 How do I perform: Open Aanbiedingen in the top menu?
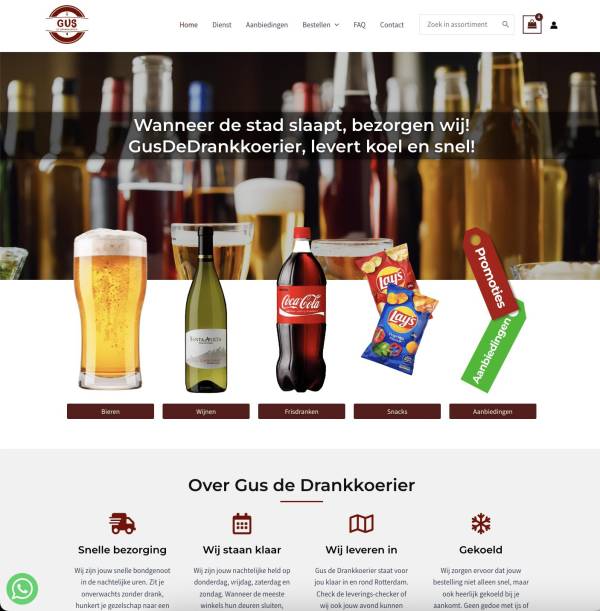click(267, 25)
